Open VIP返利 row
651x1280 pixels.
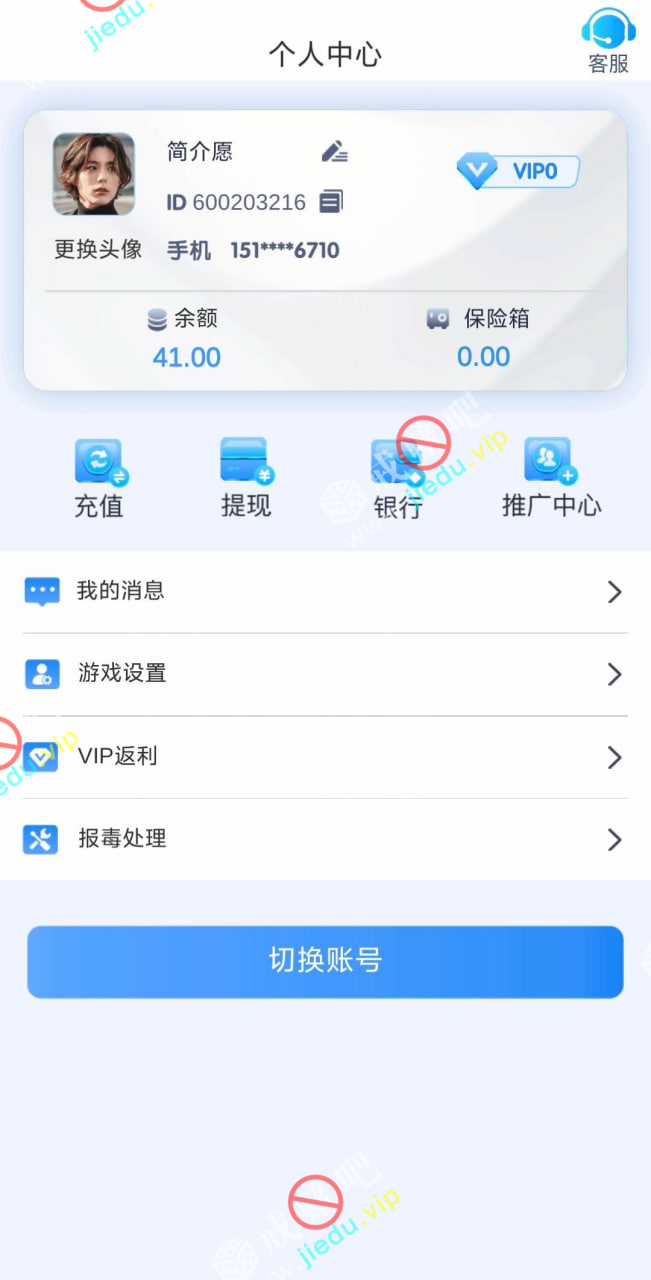click(325, 757)
